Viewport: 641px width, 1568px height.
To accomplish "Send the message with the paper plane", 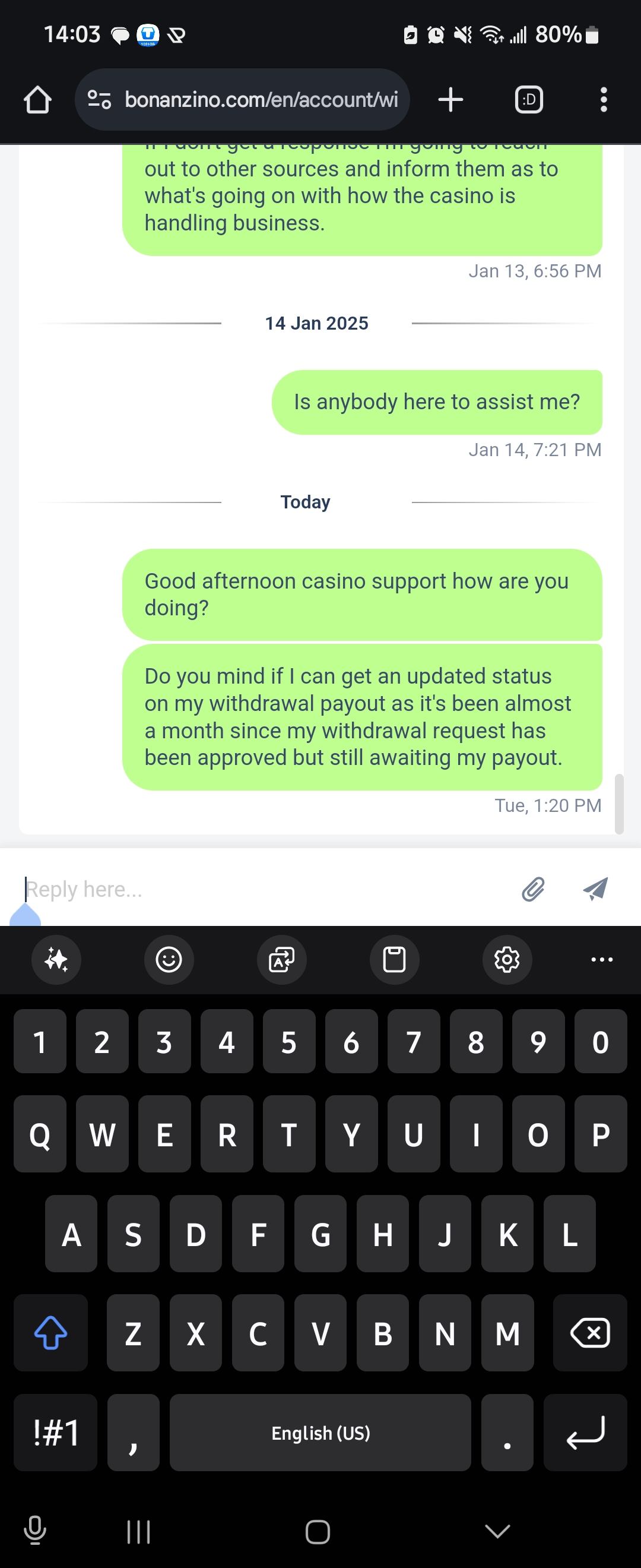I will click(595, 889).
